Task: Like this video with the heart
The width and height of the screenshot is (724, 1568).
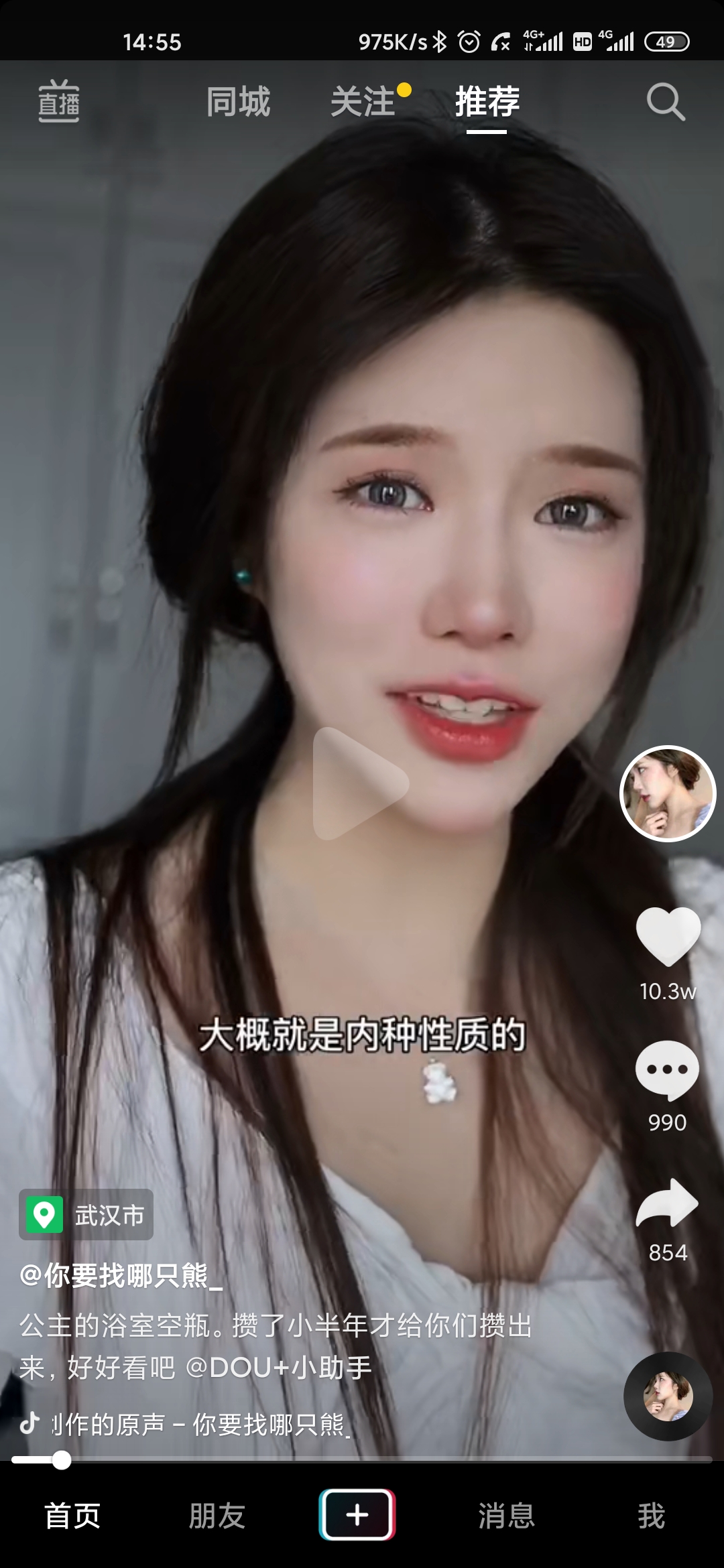Action: [668, 937]
